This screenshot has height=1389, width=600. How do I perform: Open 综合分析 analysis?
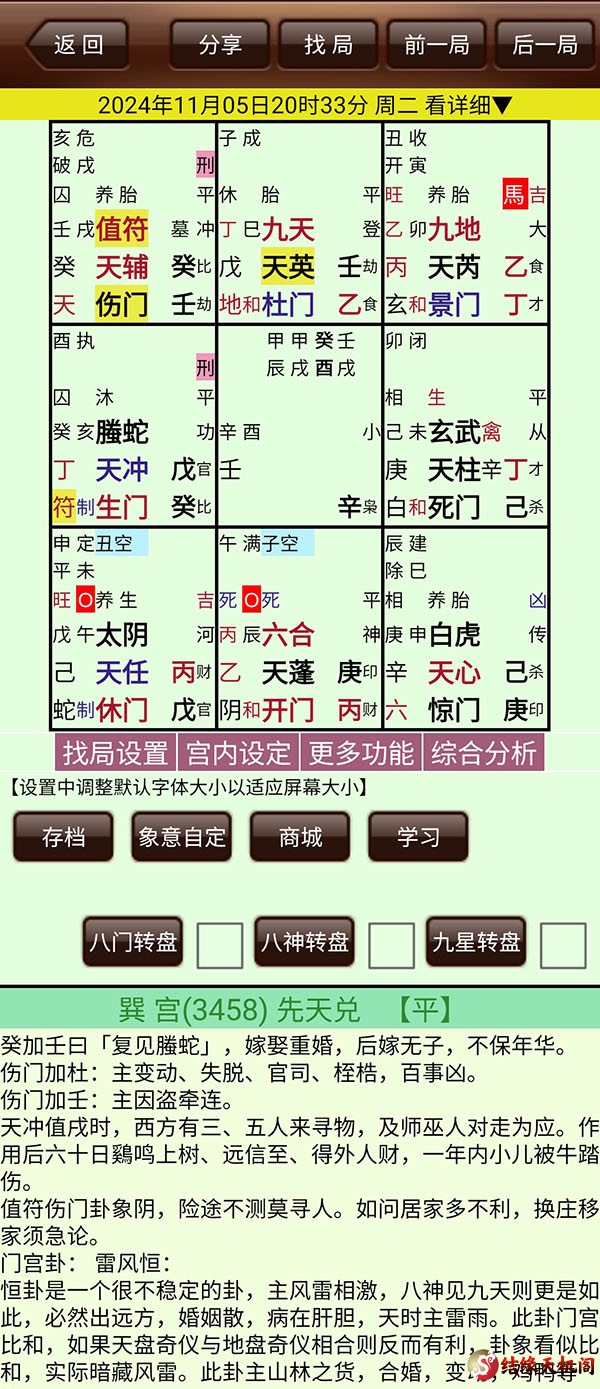484,753
